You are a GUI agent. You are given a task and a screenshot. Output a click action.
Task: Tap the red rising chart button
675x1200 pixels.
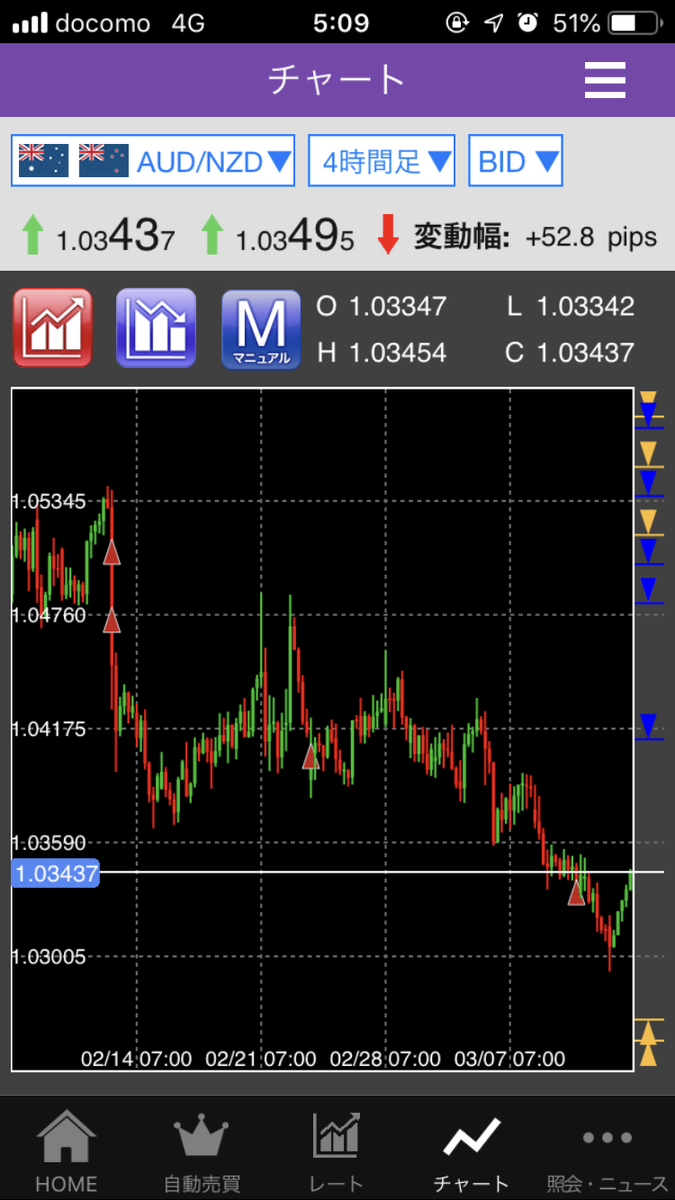pos(52,328)
